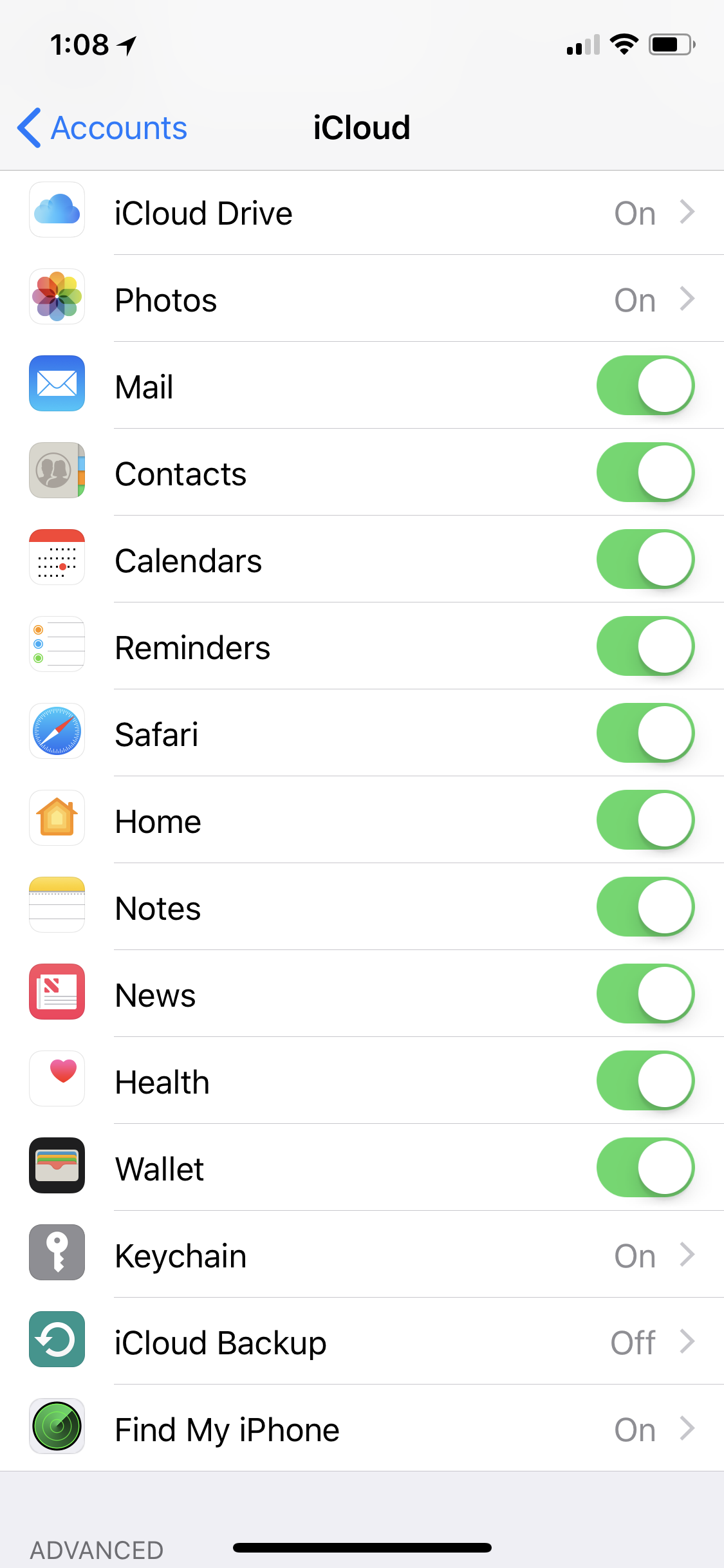
Task: Disable the Contacts switch
Action: (645, 472)
